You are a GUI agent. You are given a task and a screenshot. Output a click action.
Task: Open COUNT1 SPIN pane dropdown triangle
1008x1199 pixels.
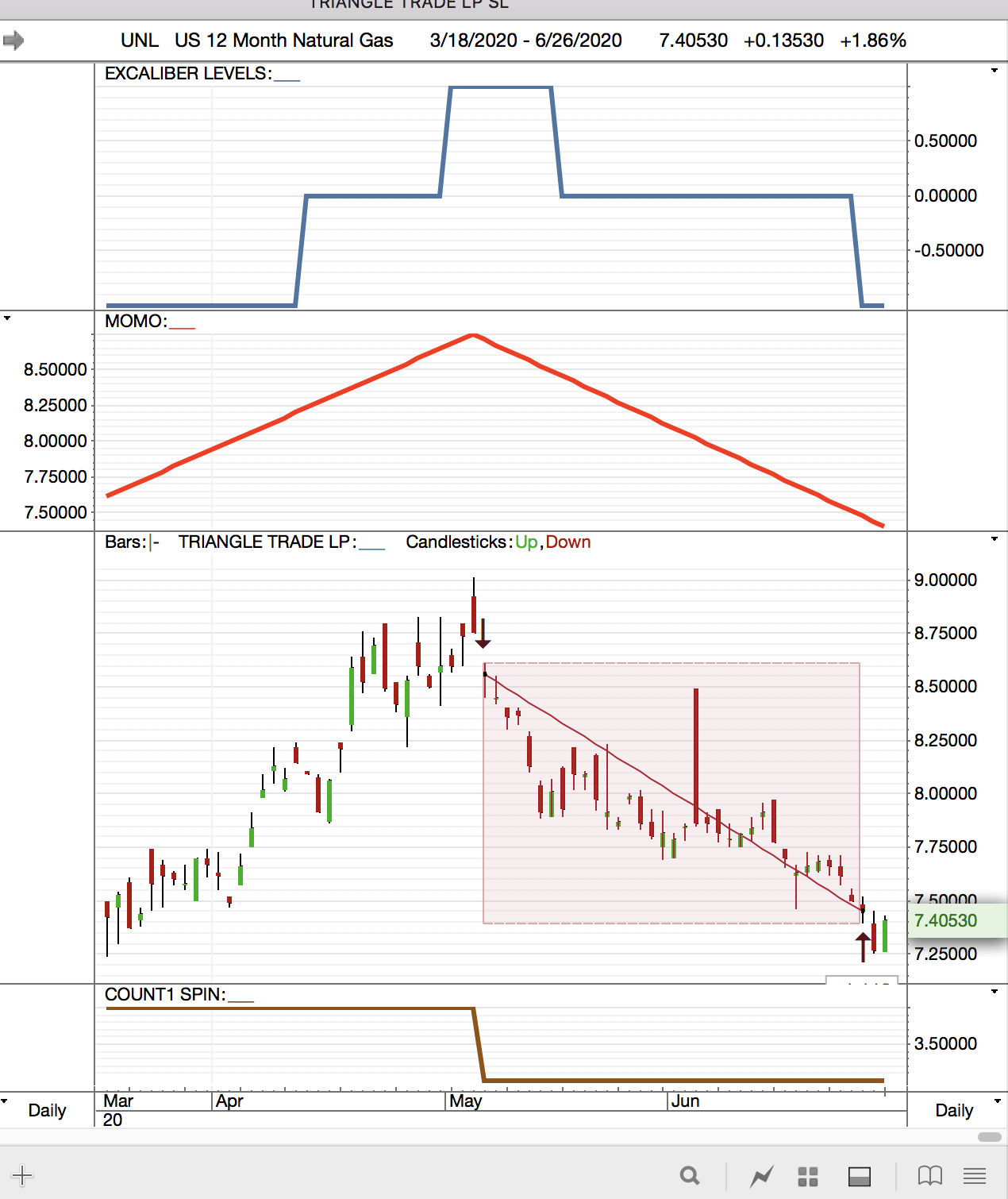coord(995,992)
